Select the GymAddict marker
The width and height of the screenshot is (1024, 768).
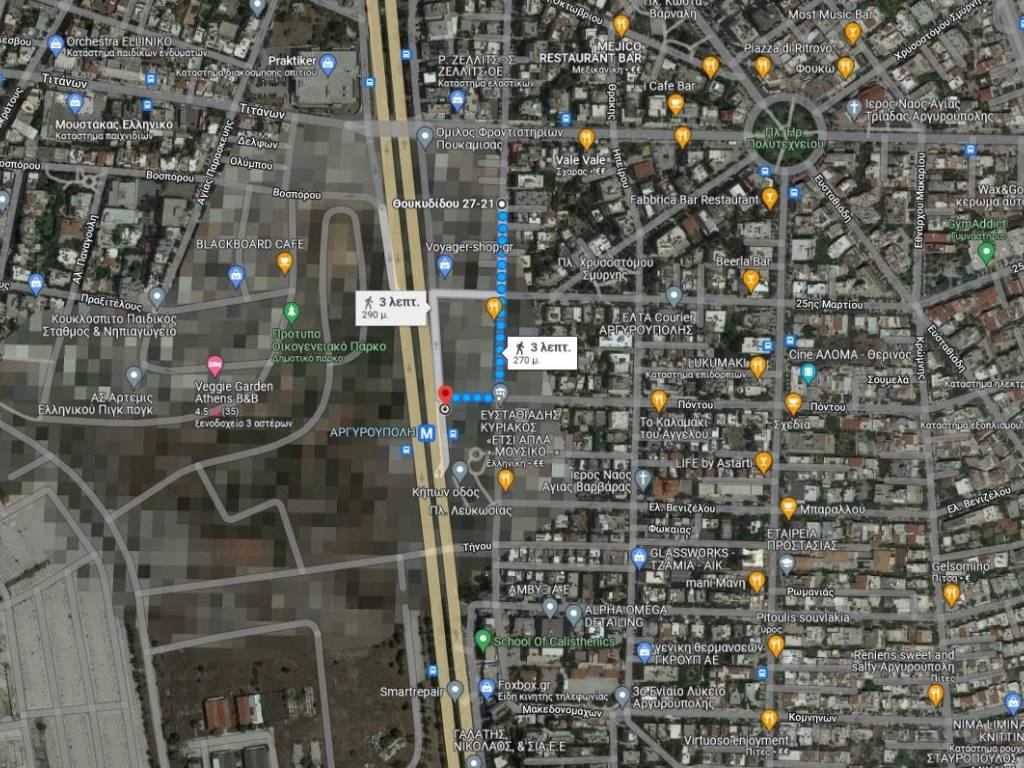[986, 252]
